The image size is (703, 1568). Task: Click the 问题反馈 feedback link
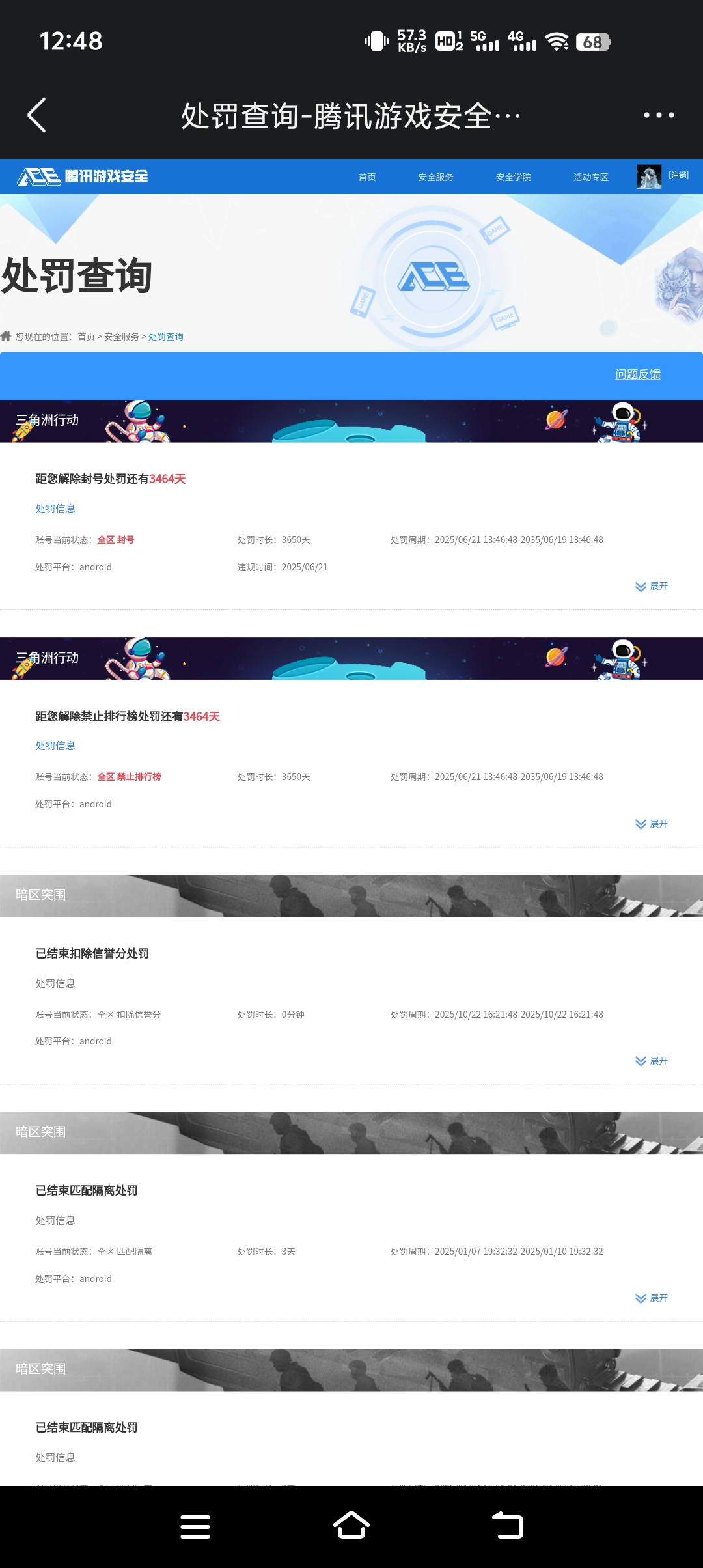coord(638,375)
